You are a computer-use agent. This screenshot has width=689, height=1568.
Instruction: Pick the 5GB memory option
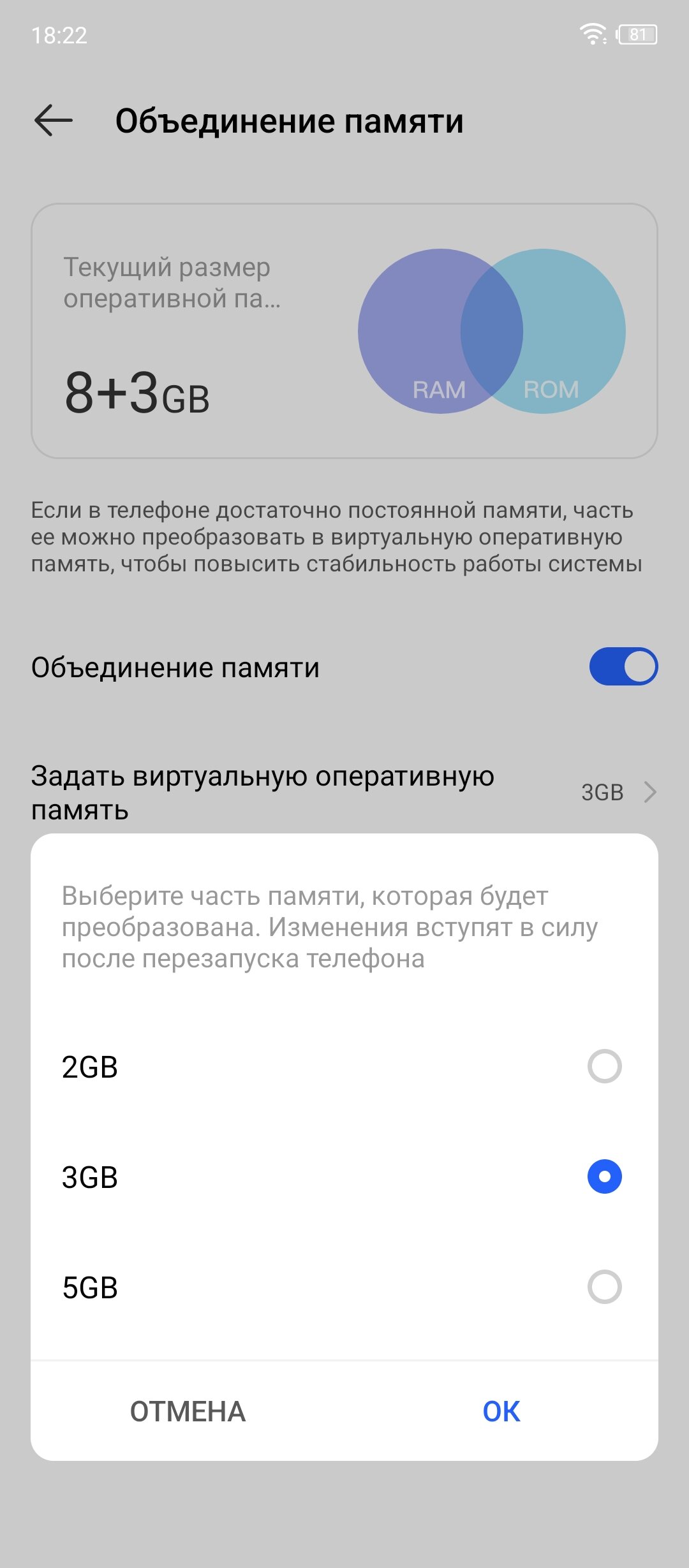[344, 1287]
